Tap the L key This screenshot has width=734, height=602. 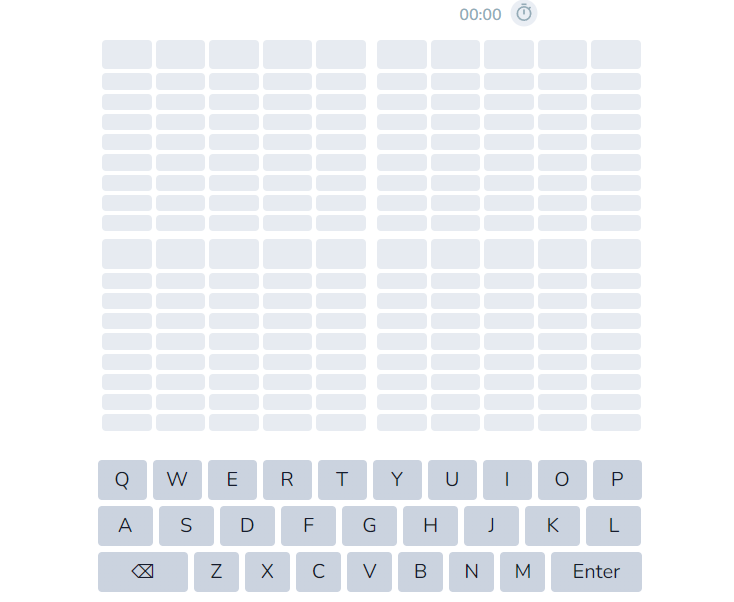click(x=613, y=526)
